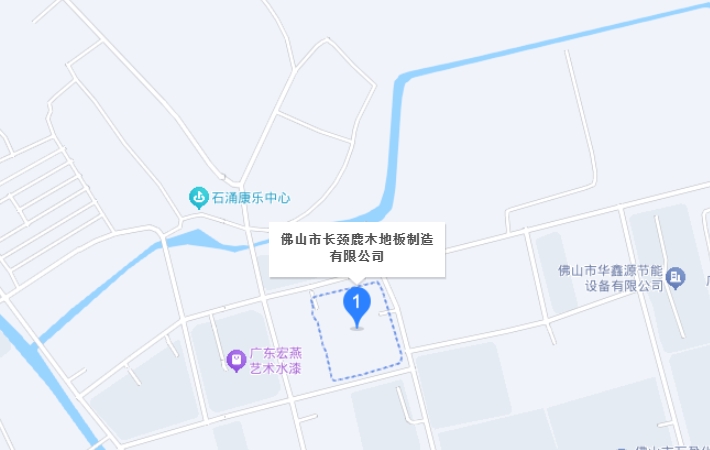The width and height of the screenshot is (710, 450).
Task: Open the 佛山市长颈鹿木地板制造有限公司 info callout
Action: point(356,248)
